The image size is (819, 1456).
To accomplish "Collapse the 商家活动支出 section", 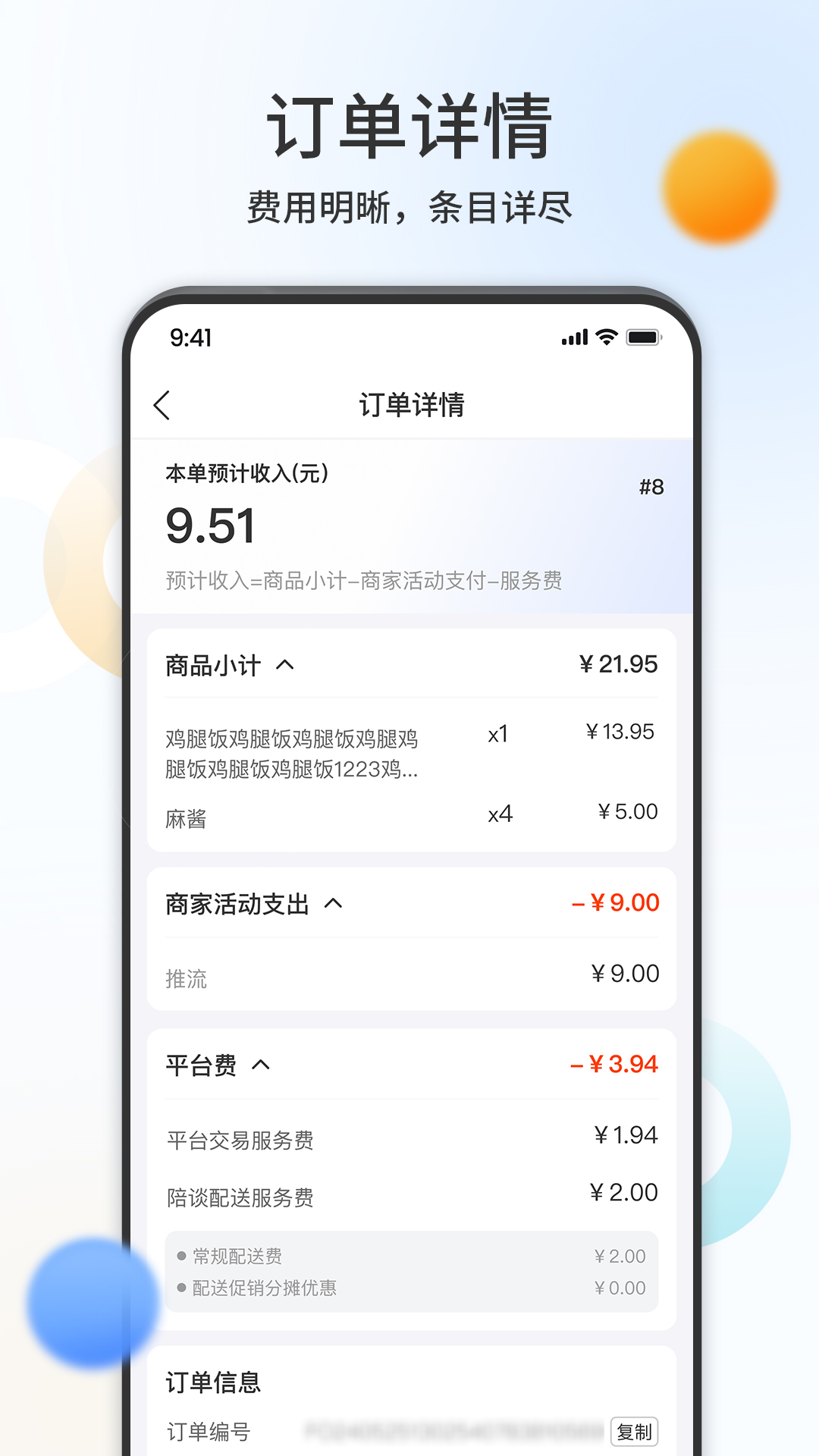I will coord(334,904).
